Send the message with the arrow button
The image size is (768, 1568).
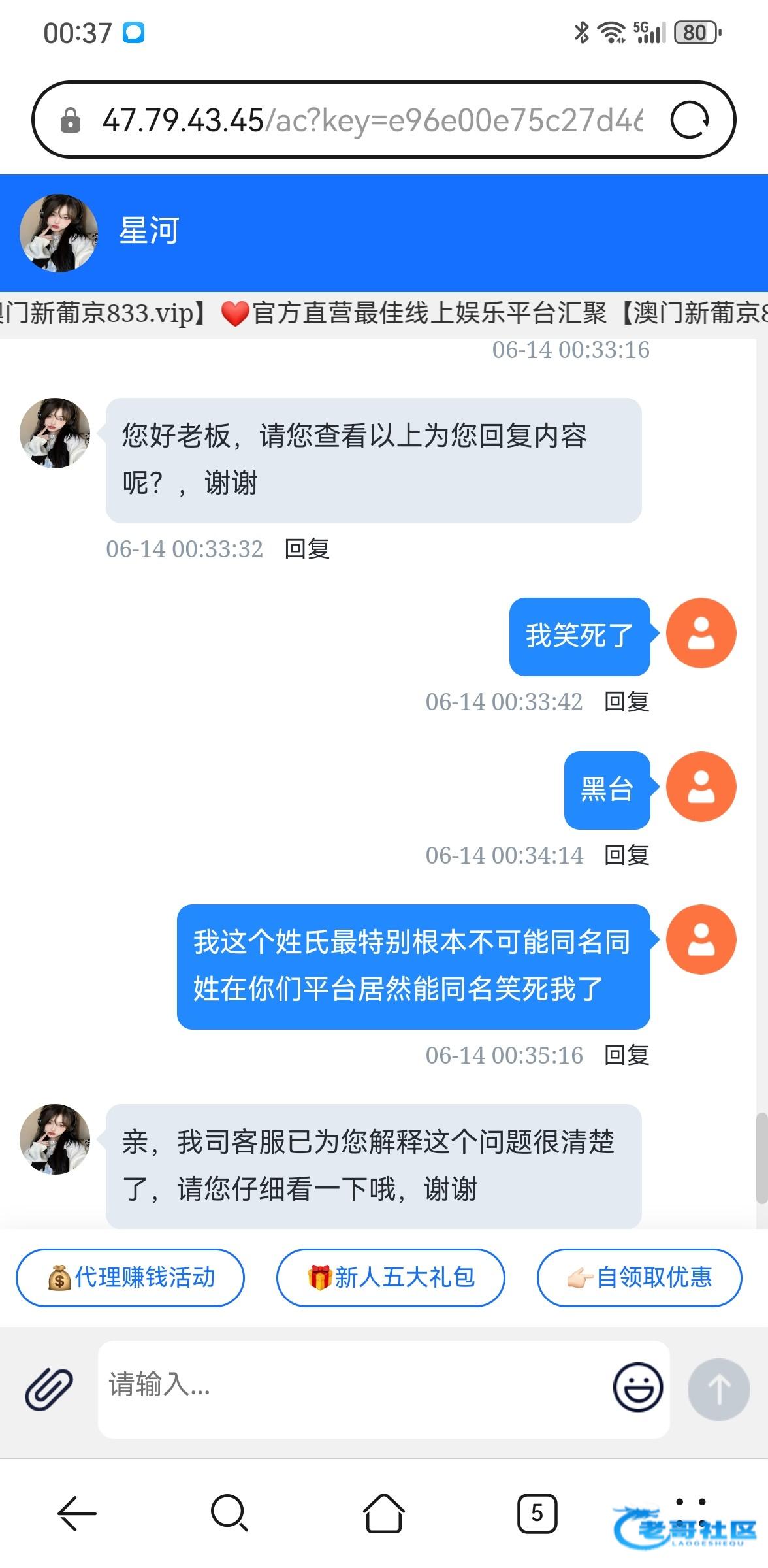pyautogui.click(x=718, y=1389)
